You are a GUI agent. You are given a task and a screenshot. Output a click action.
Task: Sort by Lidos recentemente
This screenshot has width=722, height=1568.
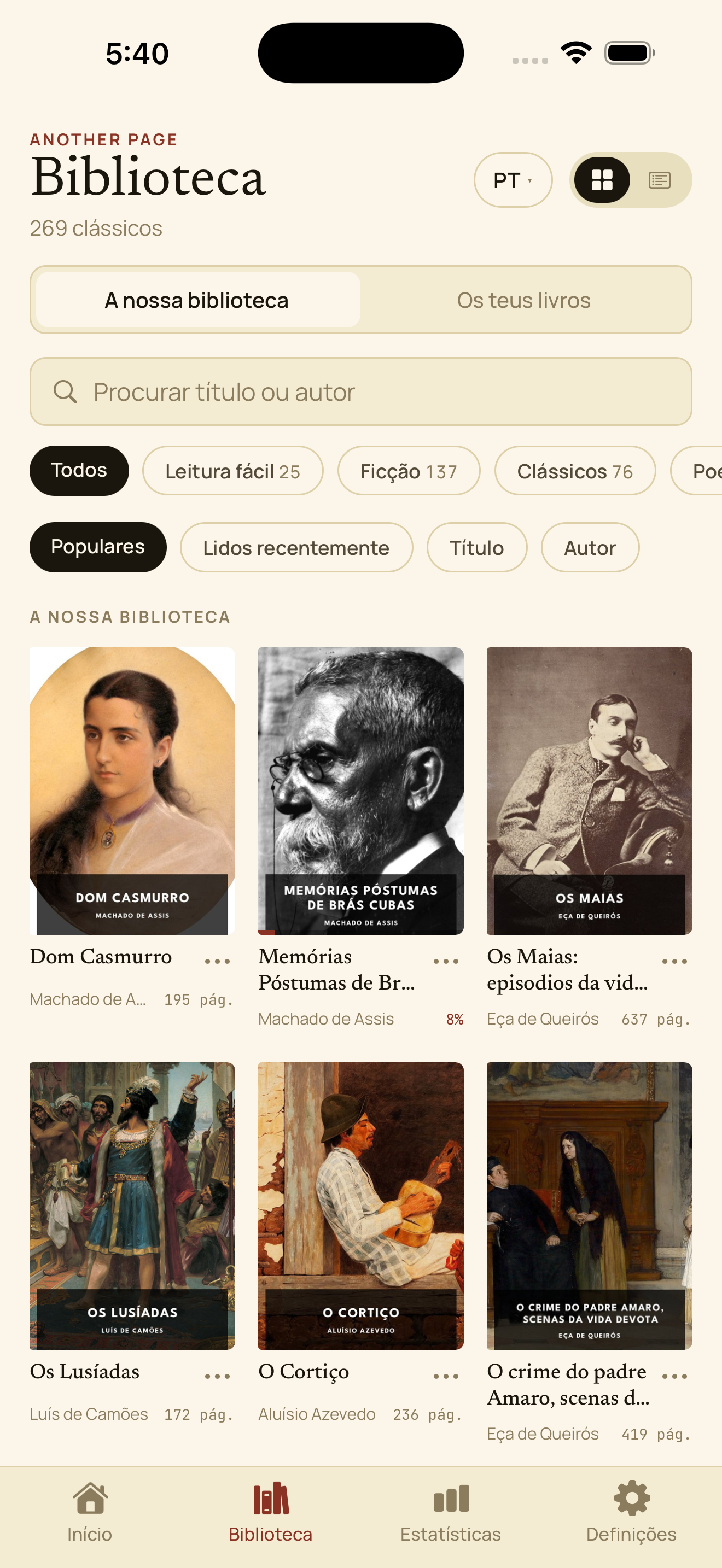pos(296,547)
